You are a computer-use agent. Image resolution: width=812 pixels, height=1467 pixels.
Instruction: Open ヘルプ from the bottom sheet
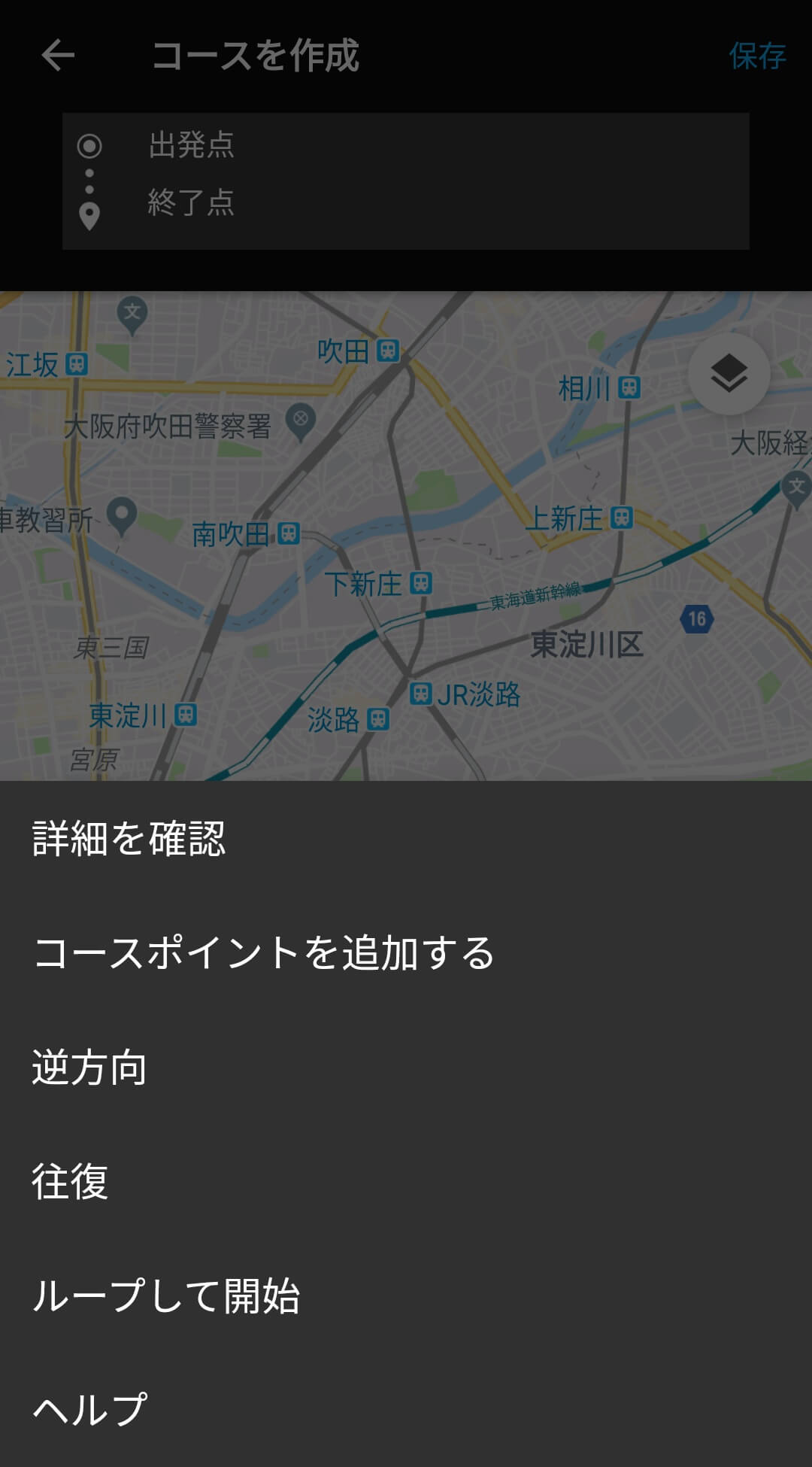tap(406, 1409)
